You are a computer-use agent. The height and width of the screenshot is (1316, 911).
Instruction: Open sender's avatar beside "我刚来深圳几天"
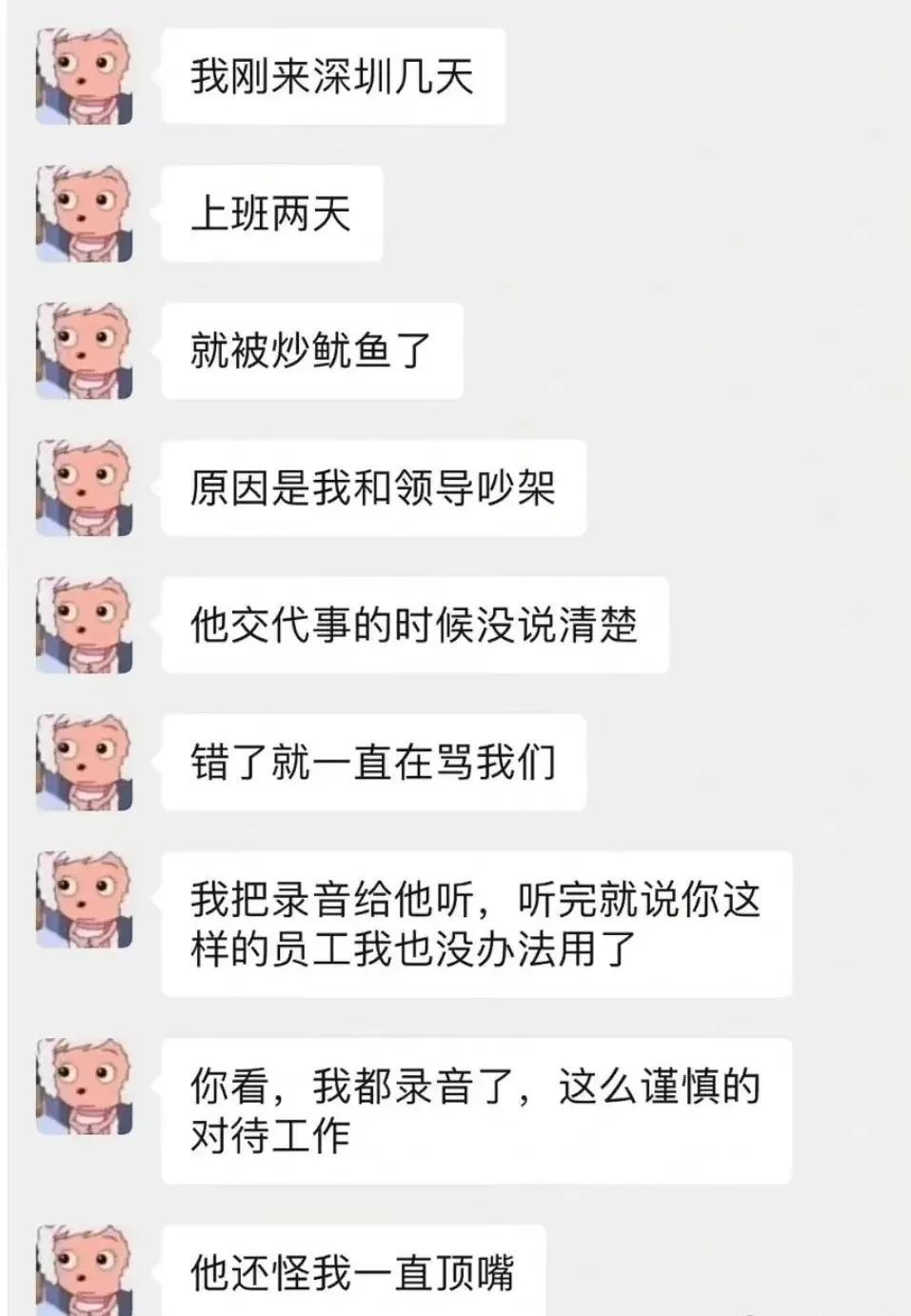[84, 76]
